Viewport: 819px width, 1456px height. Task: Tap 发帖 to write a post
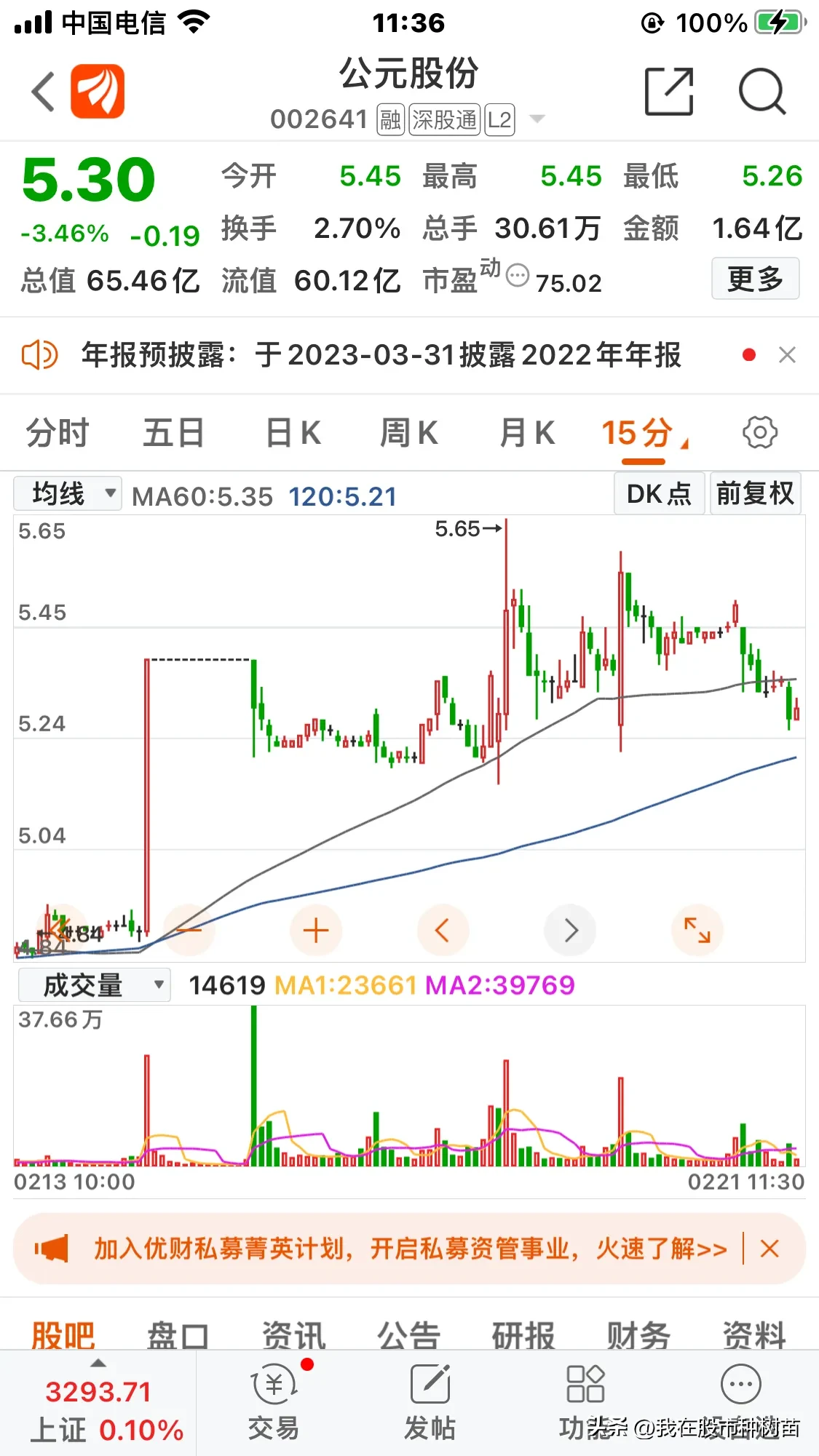coord(430,1401)
